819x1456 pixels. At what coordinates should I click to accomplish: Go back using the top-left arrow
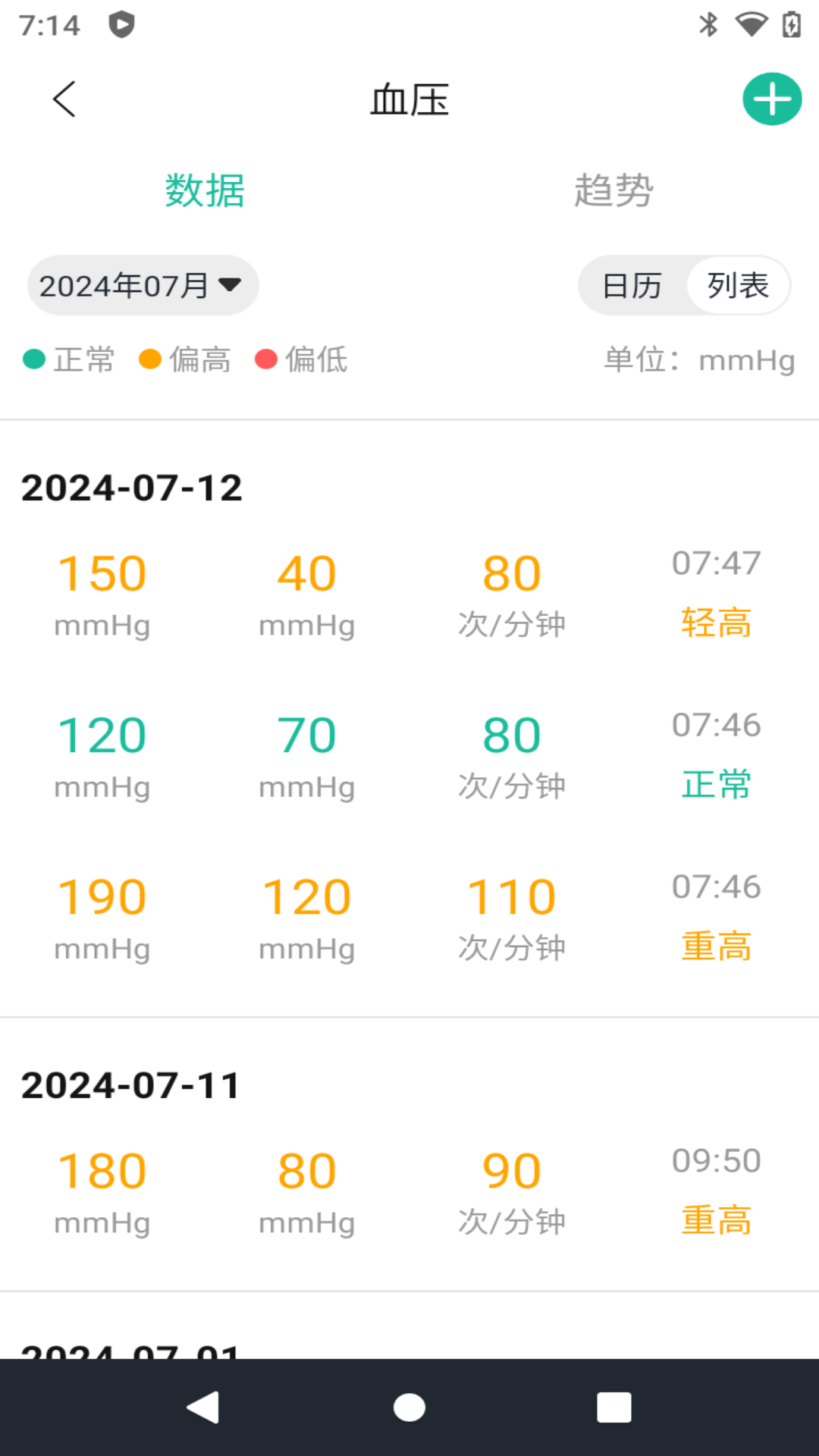click(64, 99)
